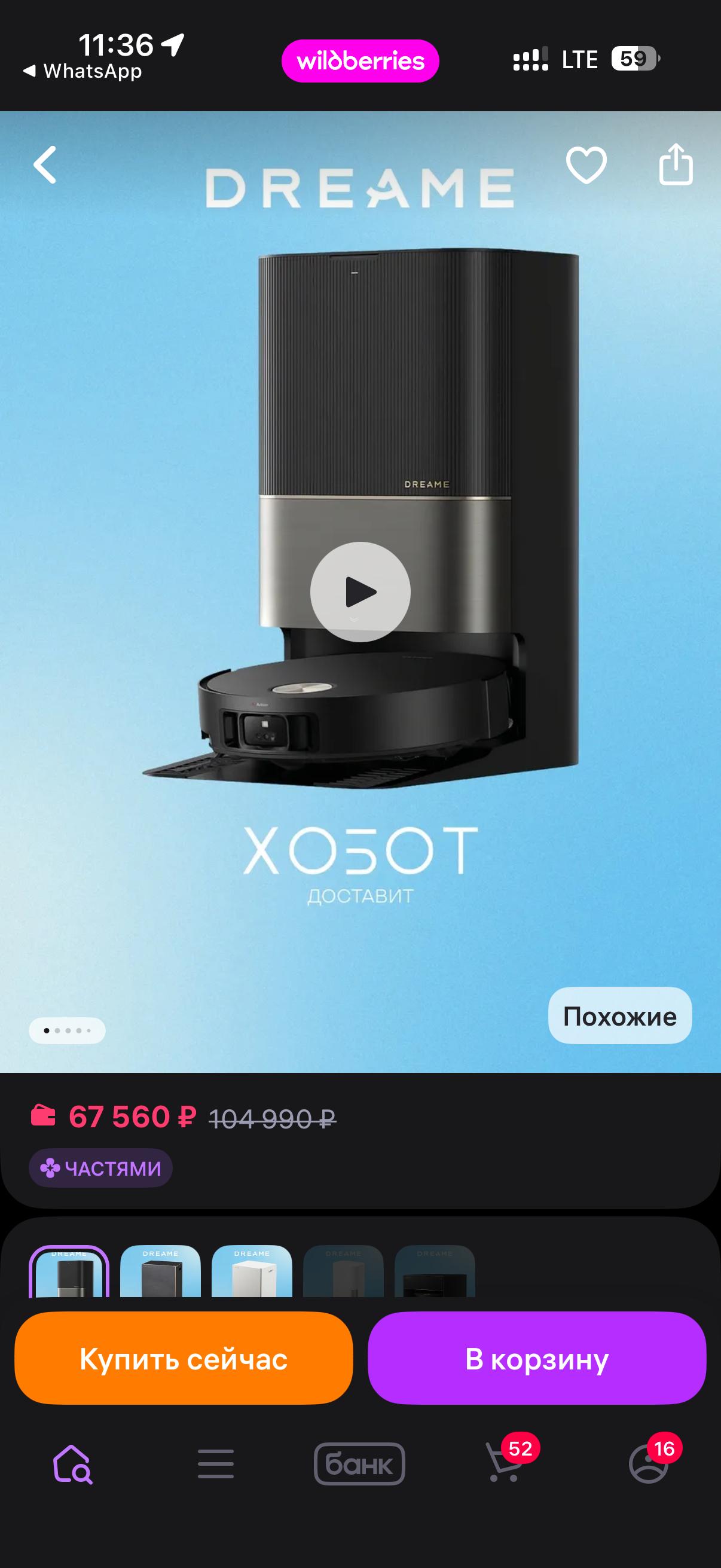Open the share options for this product

676,164
